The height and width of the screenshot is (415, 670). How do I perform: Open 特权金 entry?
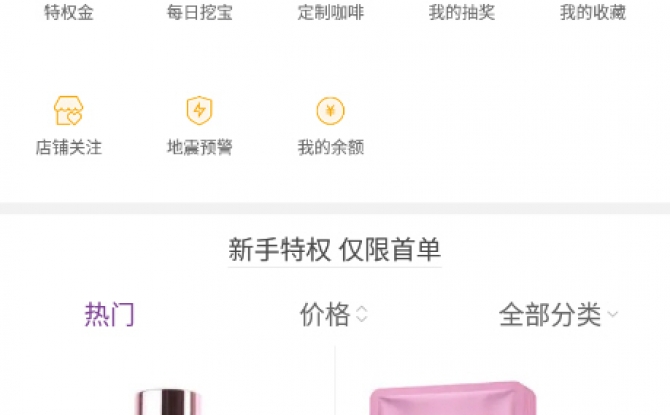(69, 13)
